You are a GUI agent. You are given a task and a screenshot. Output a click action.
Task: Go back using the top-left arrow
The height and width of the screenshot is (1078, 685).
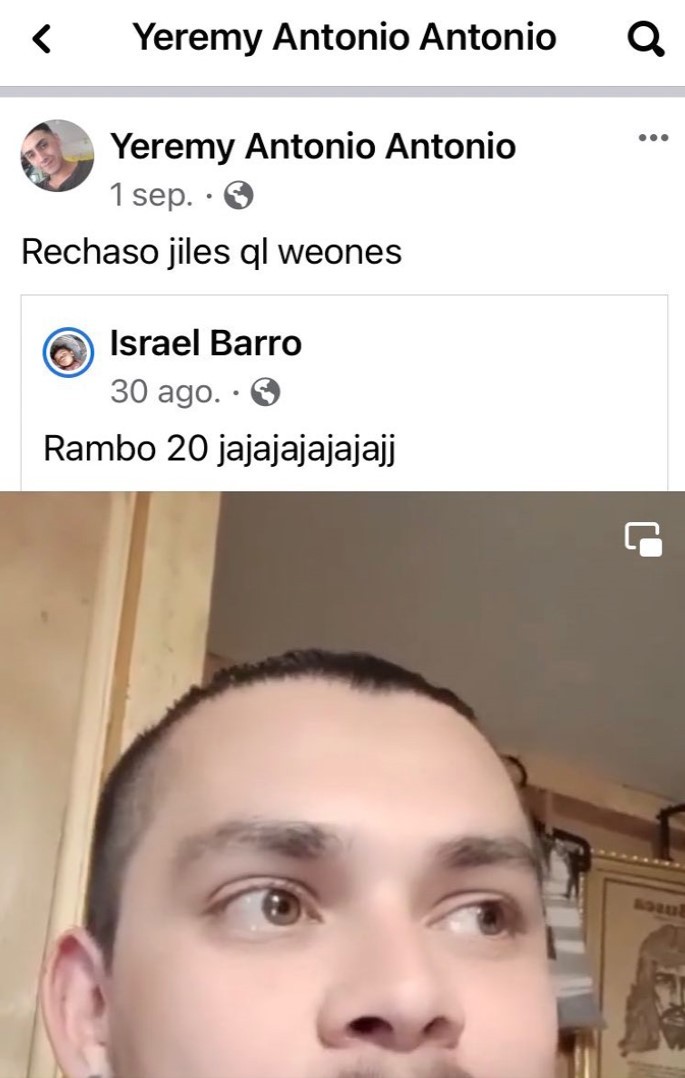pyautogui.click(x=41, y=40)
